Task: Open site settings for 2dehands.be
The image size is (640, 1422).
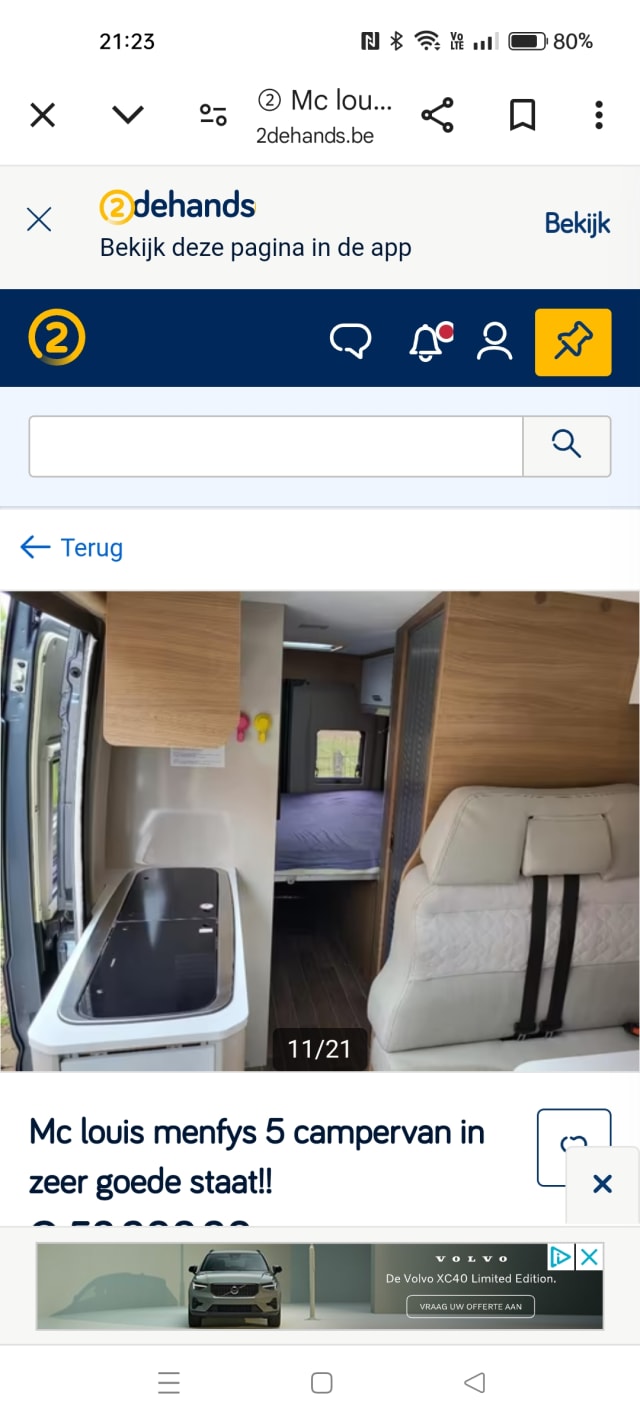Action: [x=212, y=115]
